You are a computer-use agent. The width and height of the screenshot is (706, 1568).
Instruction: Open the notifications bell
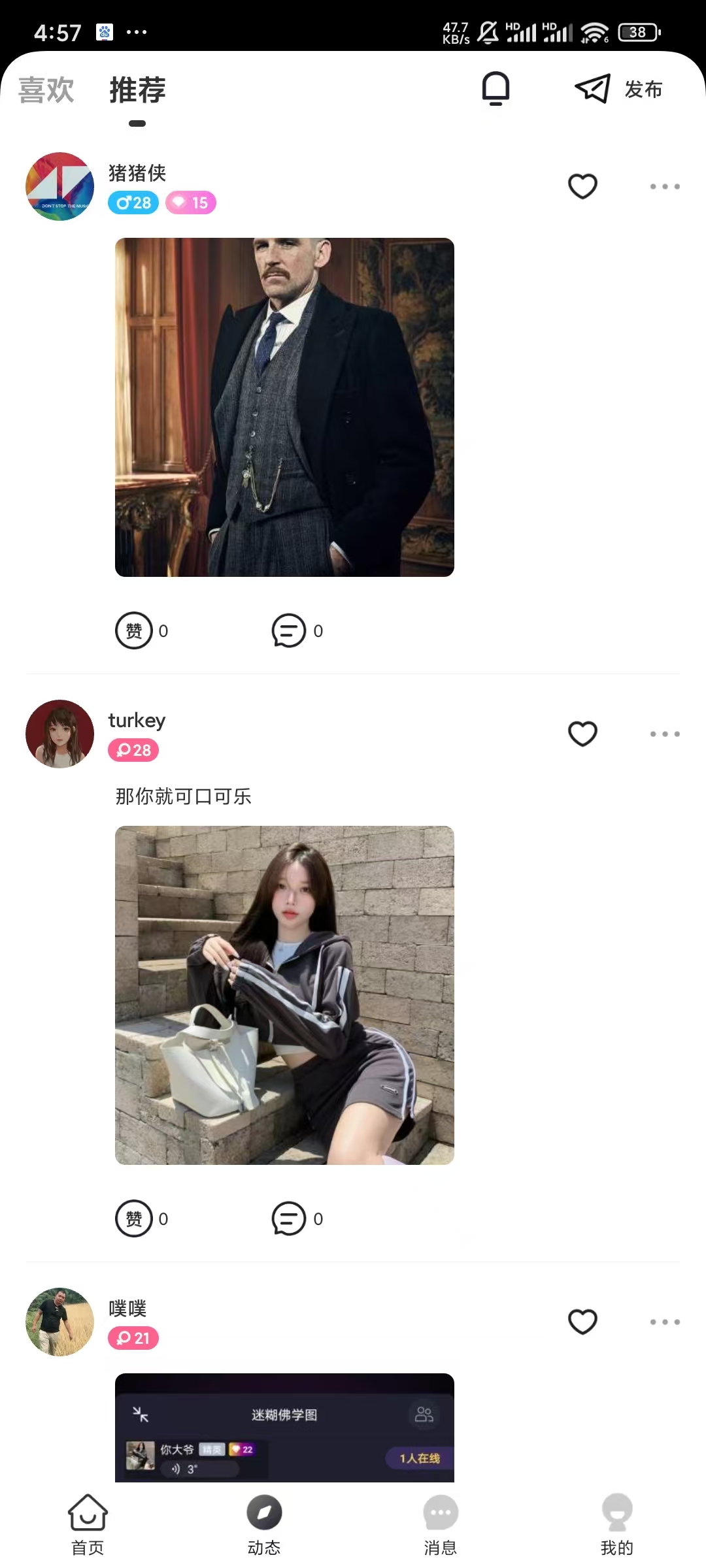pos(496,88)
